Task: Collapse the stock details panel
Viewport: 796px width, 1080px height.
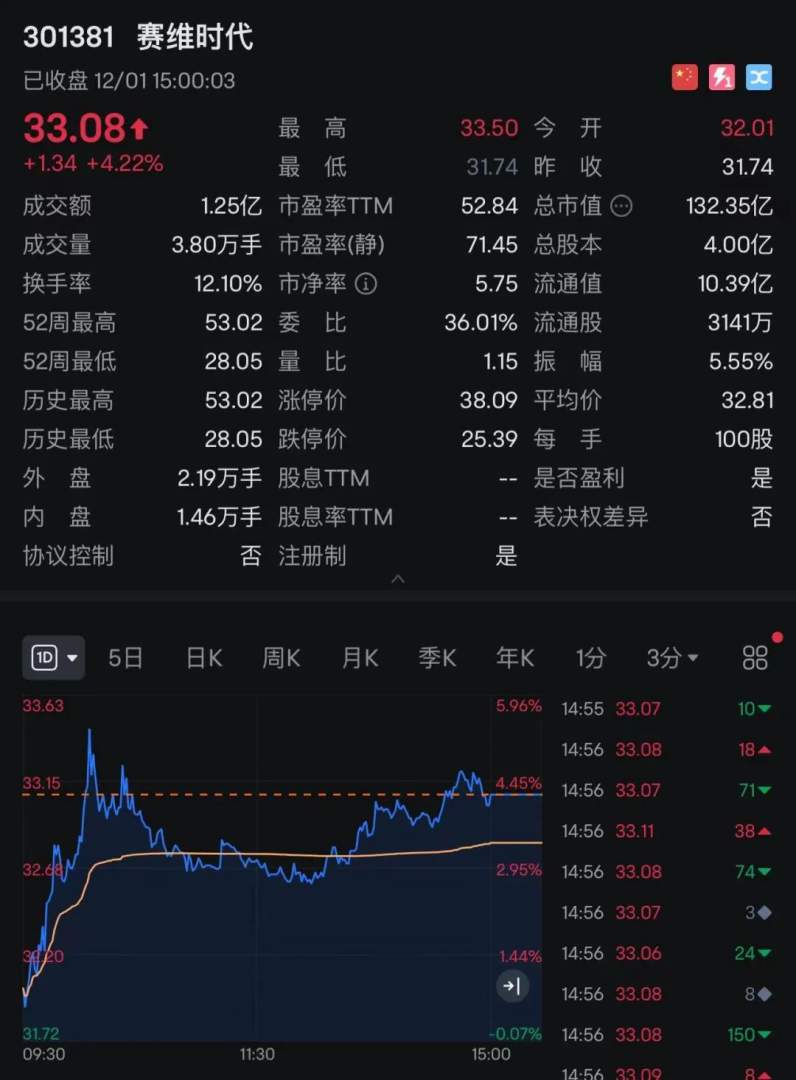Action: pos(398,579)
